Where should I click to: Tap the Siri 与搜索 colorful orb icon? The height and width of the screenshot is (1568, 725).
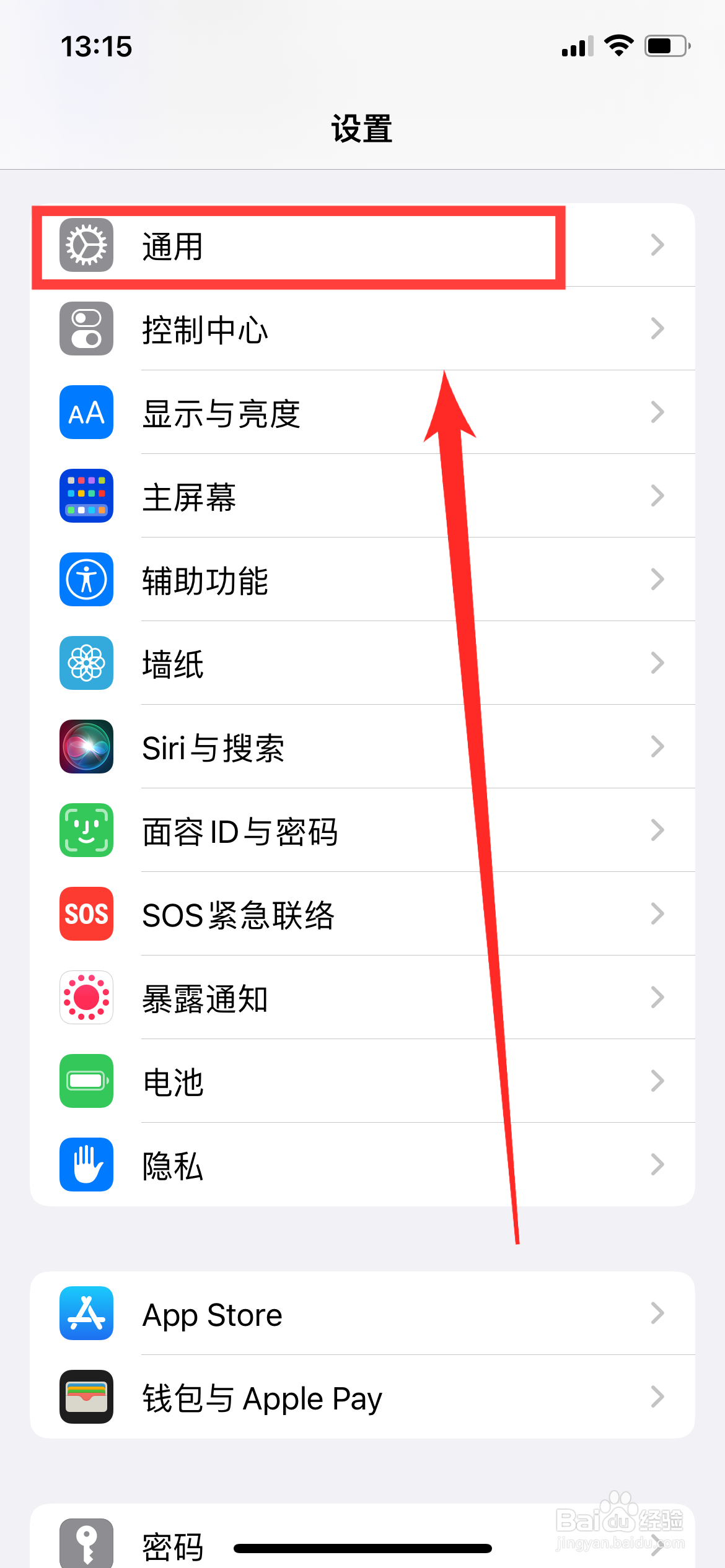click(86, 747)
